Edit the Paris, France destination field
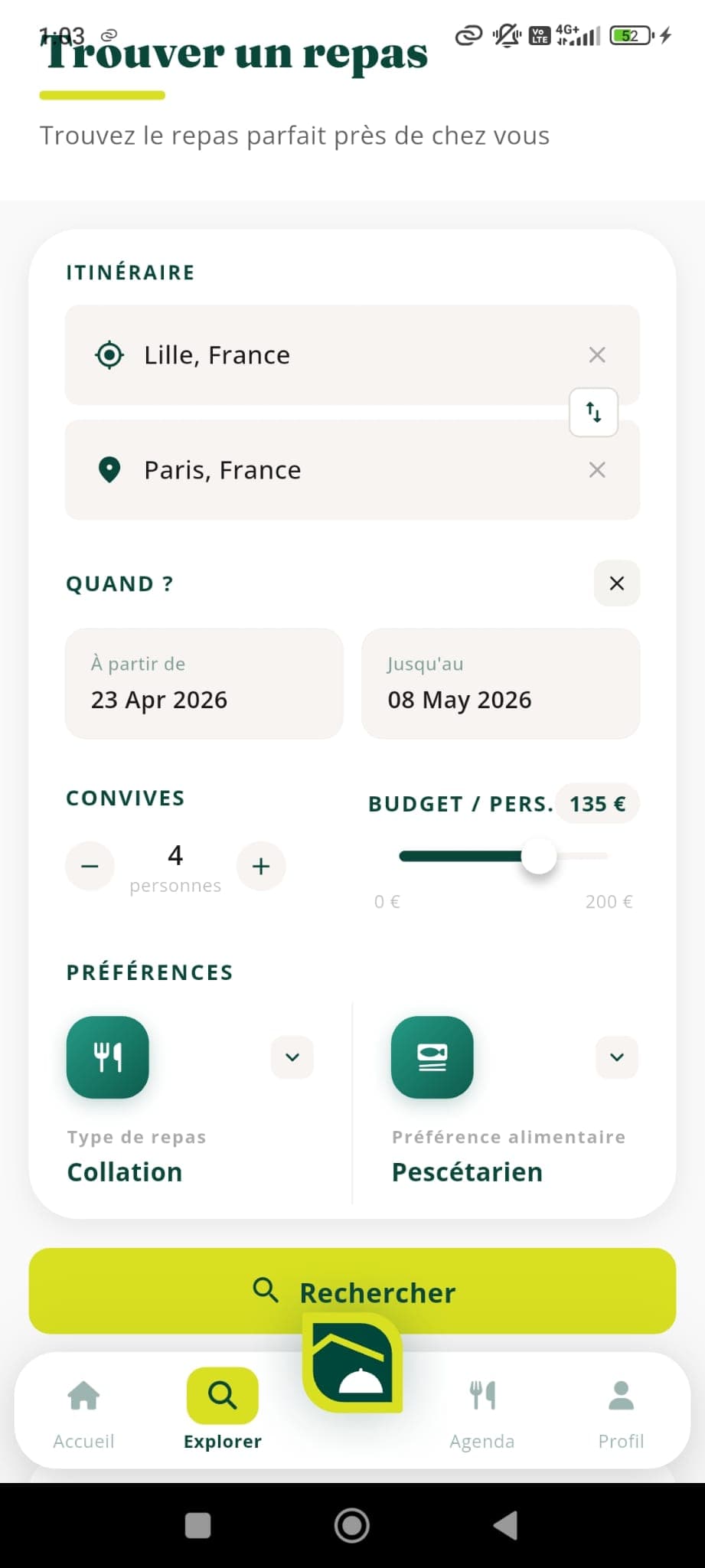This screenshot has width=705, height=1568. [337, 470]
